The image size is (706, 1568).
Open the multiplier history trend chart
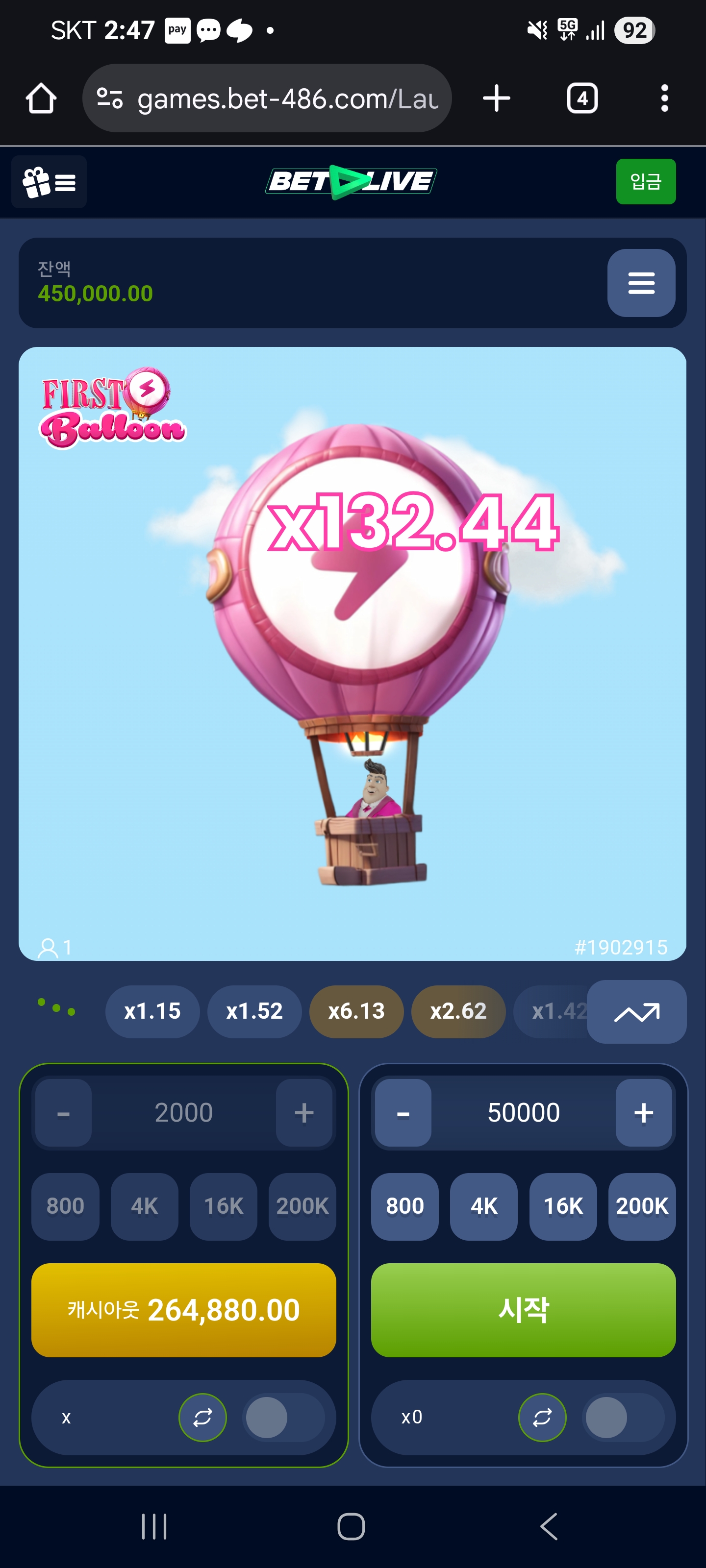(636, 1012)
